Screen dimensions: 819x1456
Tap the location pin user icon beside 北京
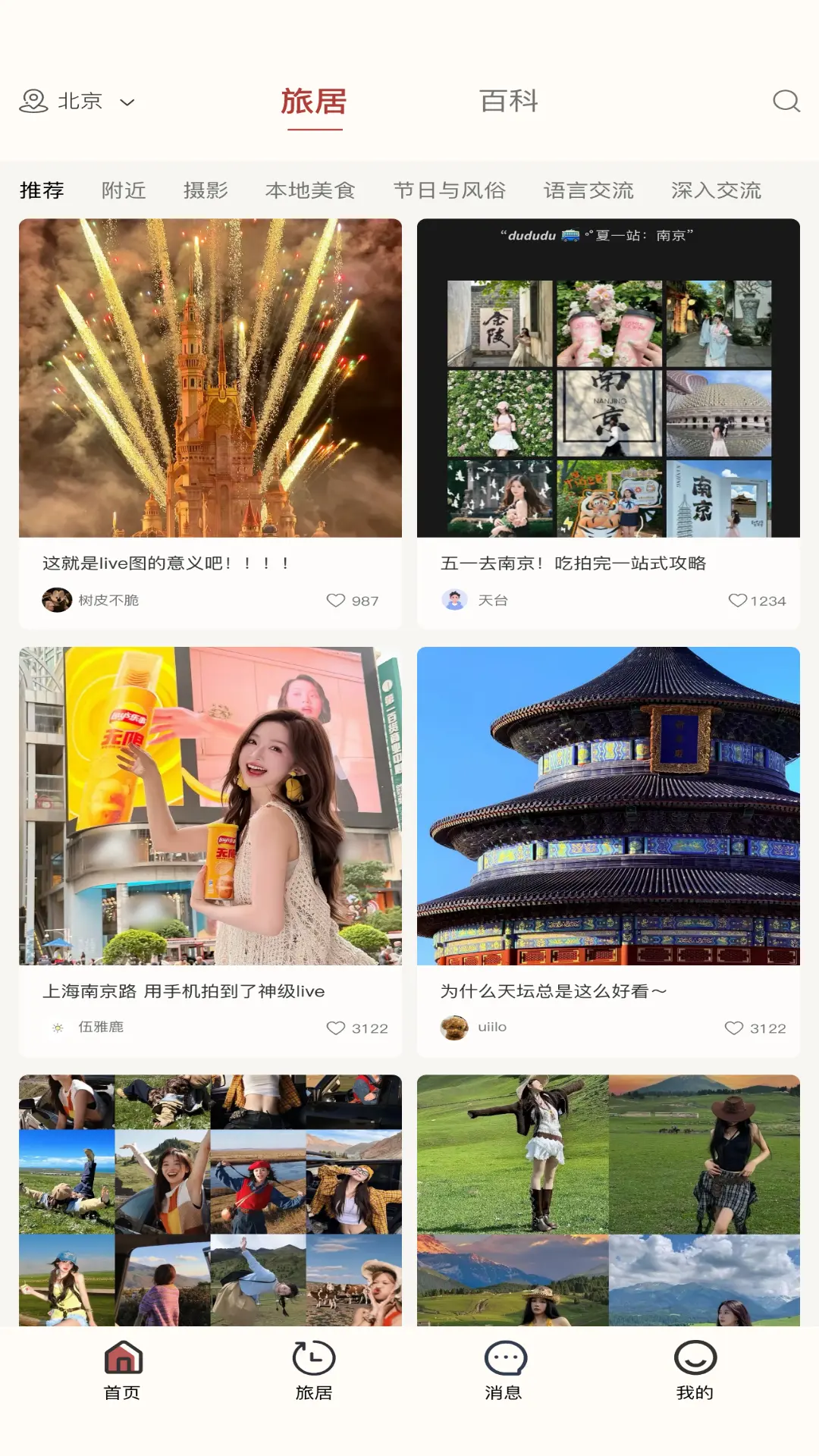pos(32,102)
